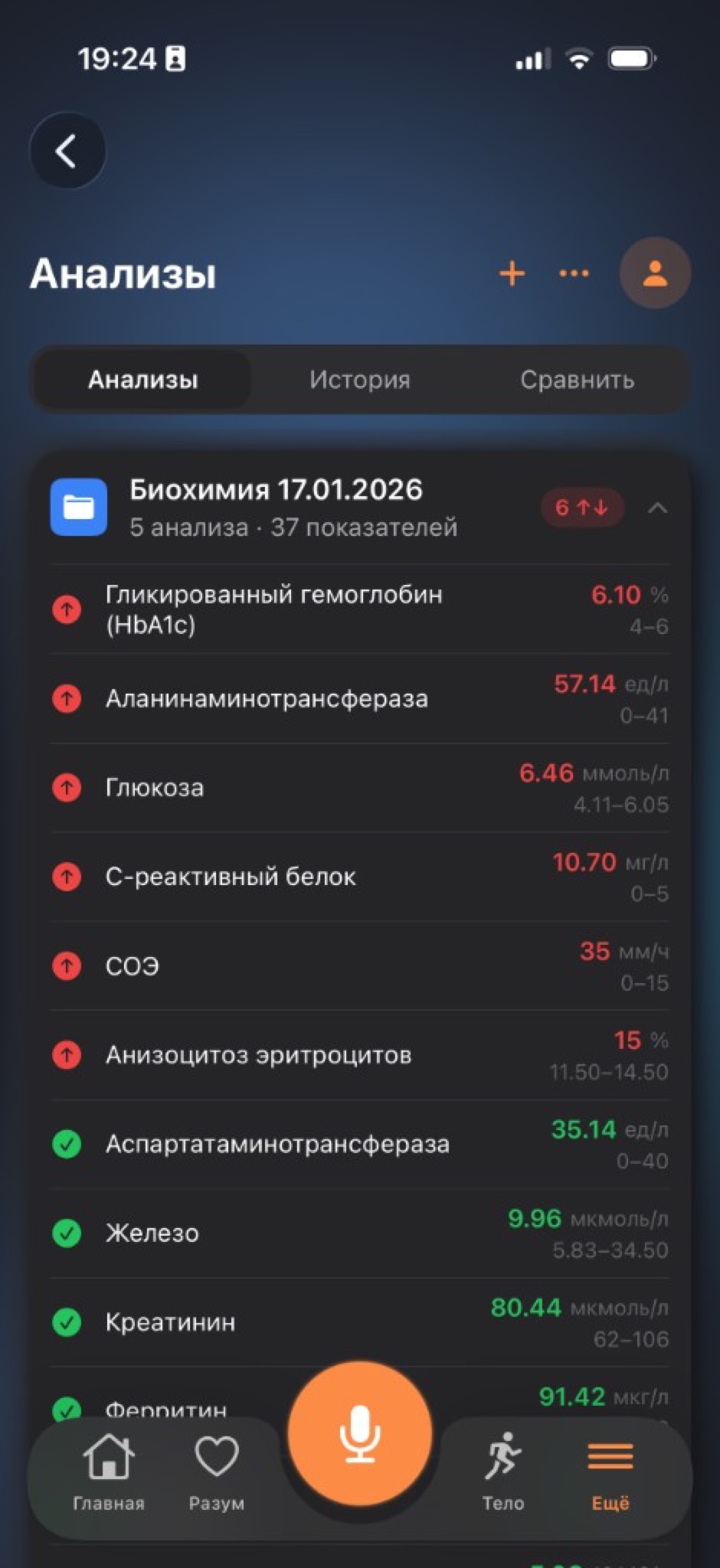
Task: Collapse the Биохимия 17.01.2026 group
Action: 657,508
